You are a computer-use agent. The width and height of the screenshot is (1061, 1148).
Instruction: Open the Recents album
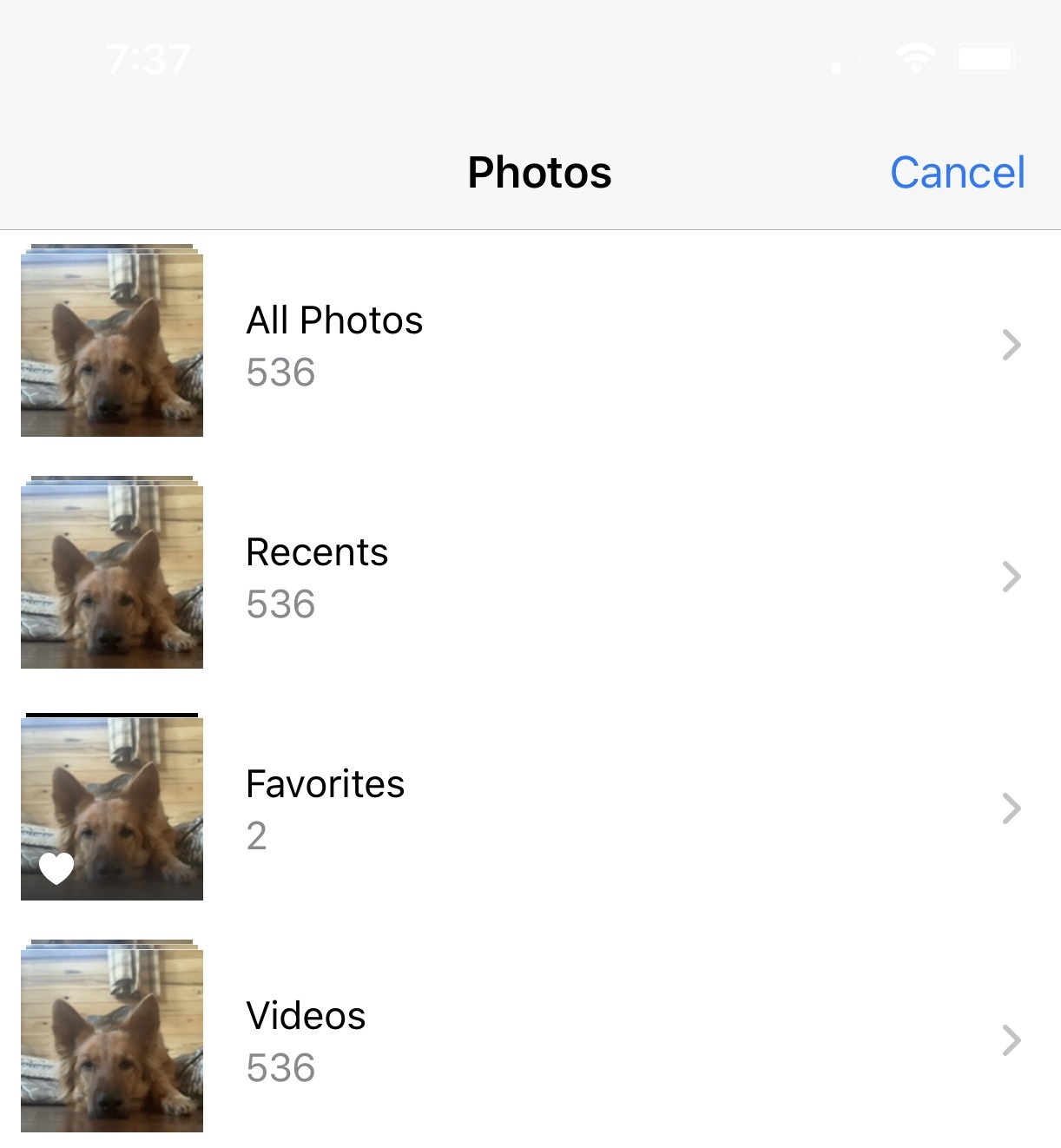point(317,577)
